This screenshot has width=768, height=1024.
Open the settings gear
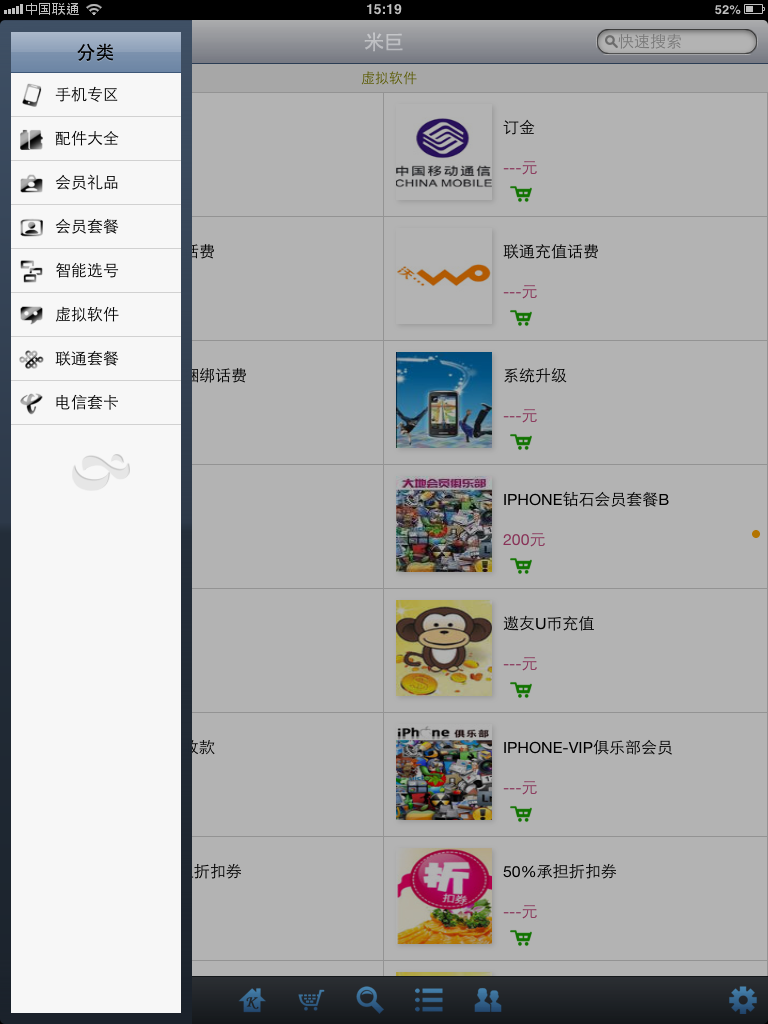tap(742, 999)
